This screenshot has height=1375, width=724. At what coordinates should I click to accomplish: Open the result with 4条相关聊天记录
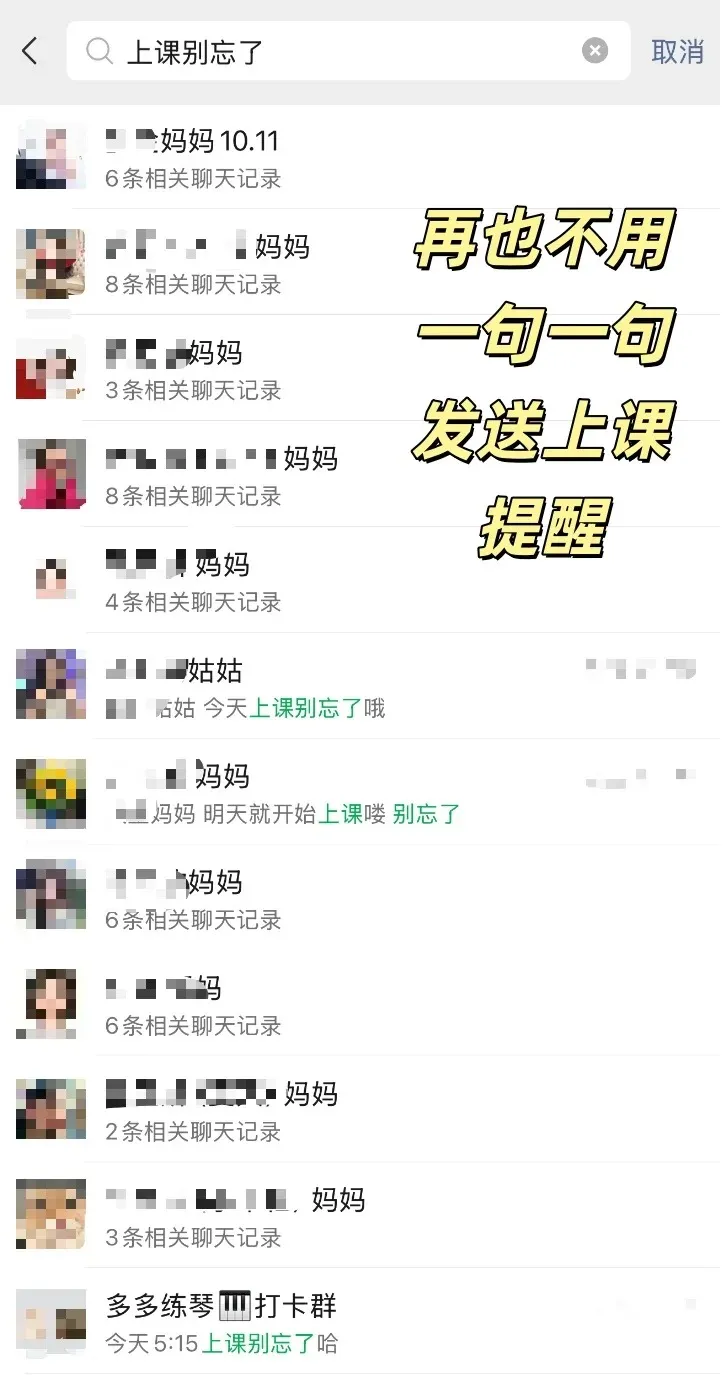pos(360,582)
